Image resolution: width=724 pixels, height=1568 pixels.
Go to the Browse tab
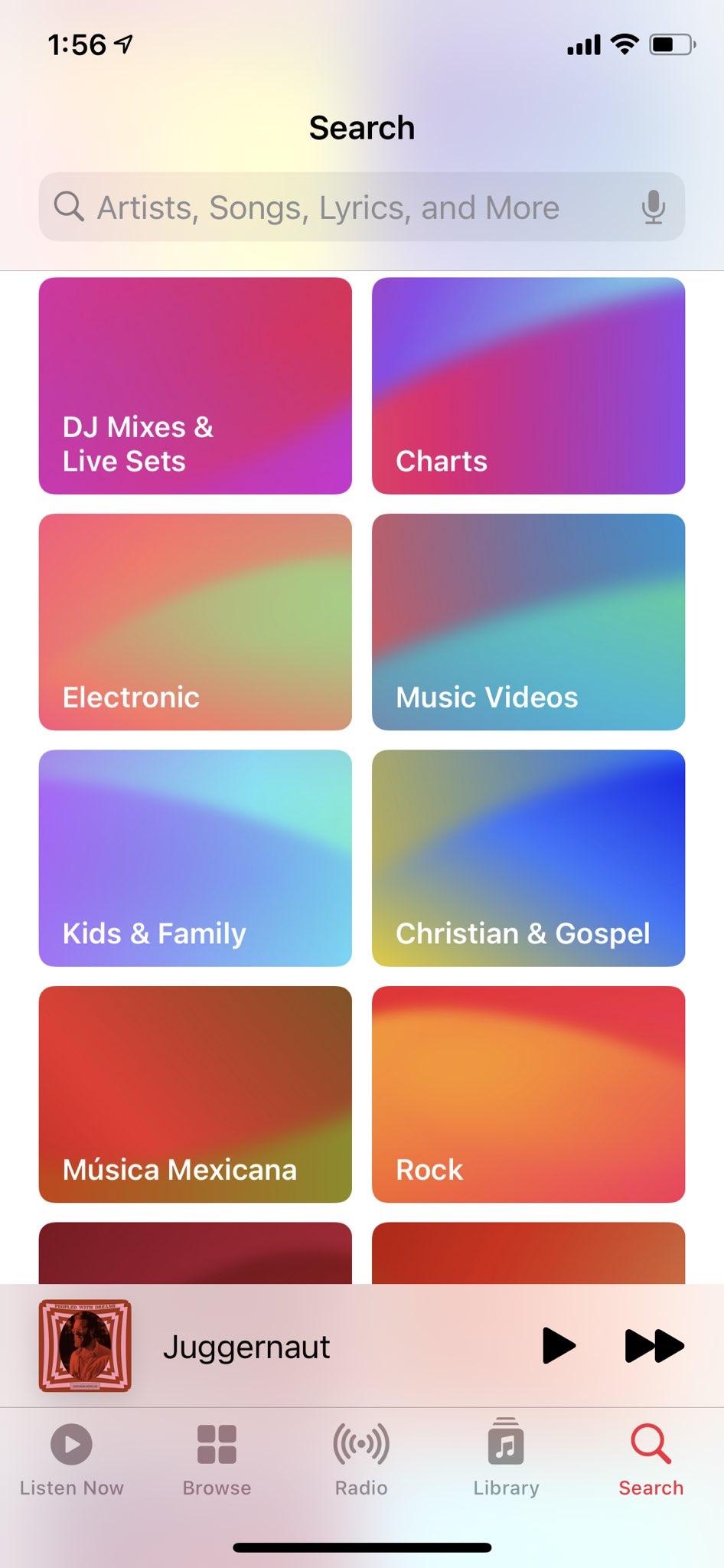point(217,1459)
